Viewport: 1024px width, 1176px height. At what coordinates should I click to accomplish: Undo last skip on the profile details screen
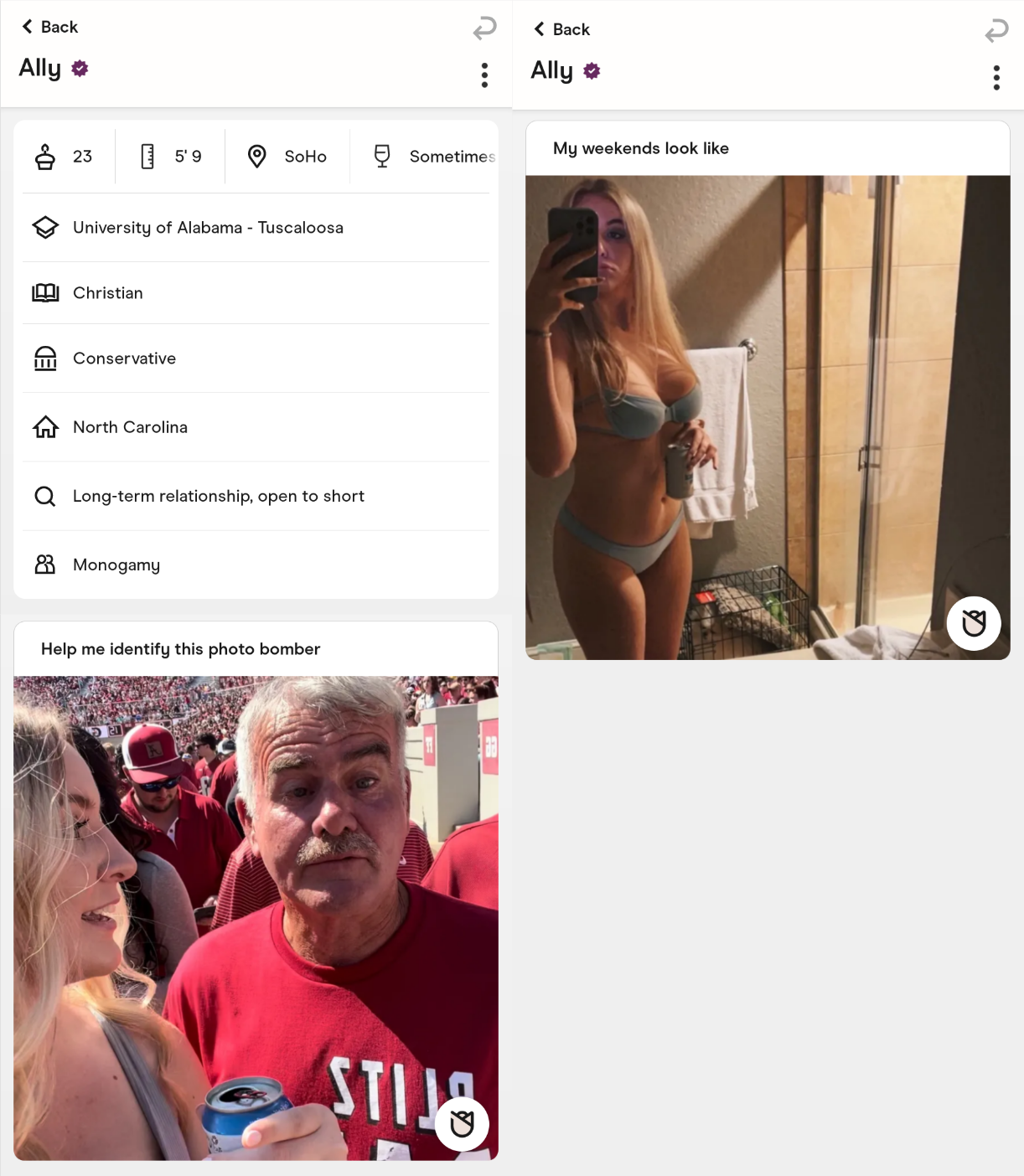(484, 28)
